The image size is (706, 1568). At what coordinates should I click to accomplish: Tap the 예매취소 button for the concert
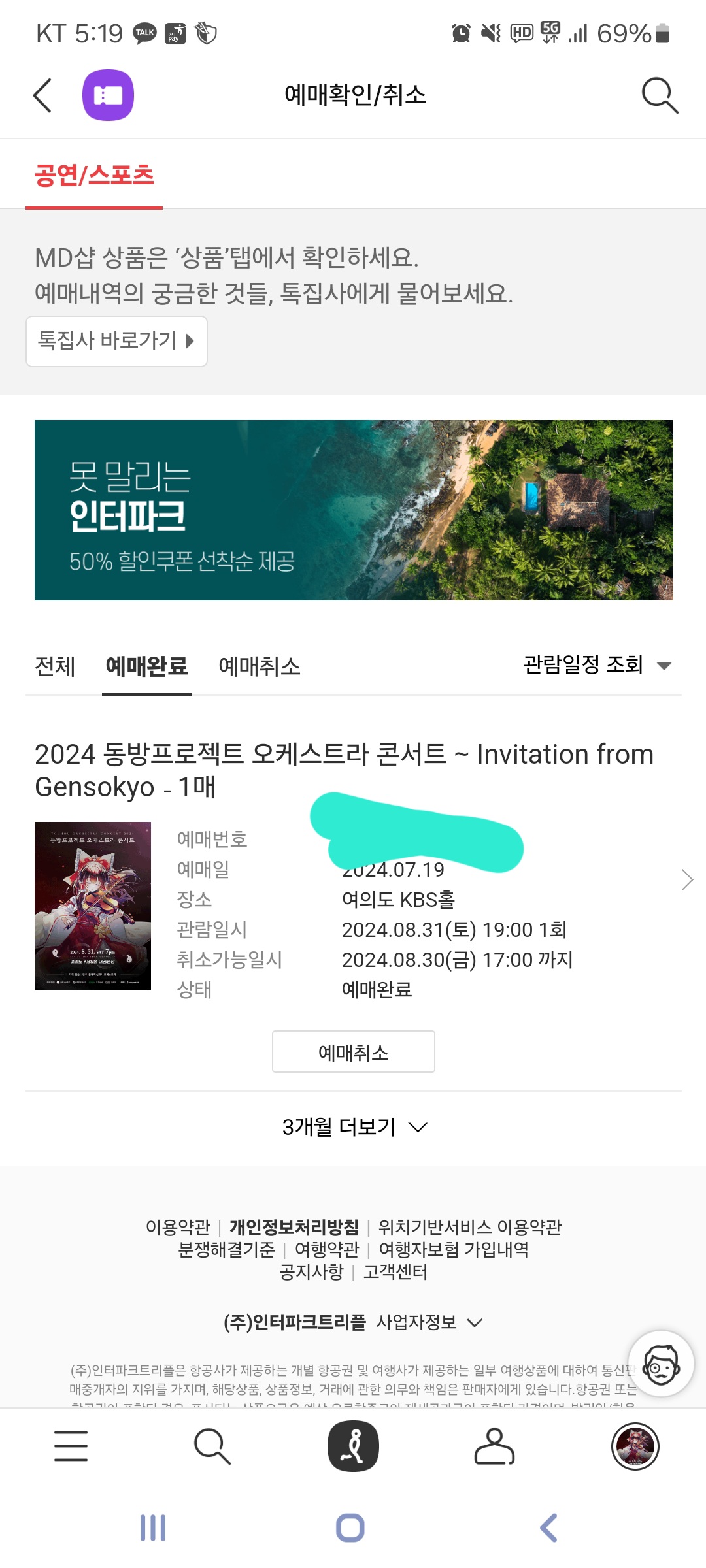pyautogui.click(x=354, y=1052)
